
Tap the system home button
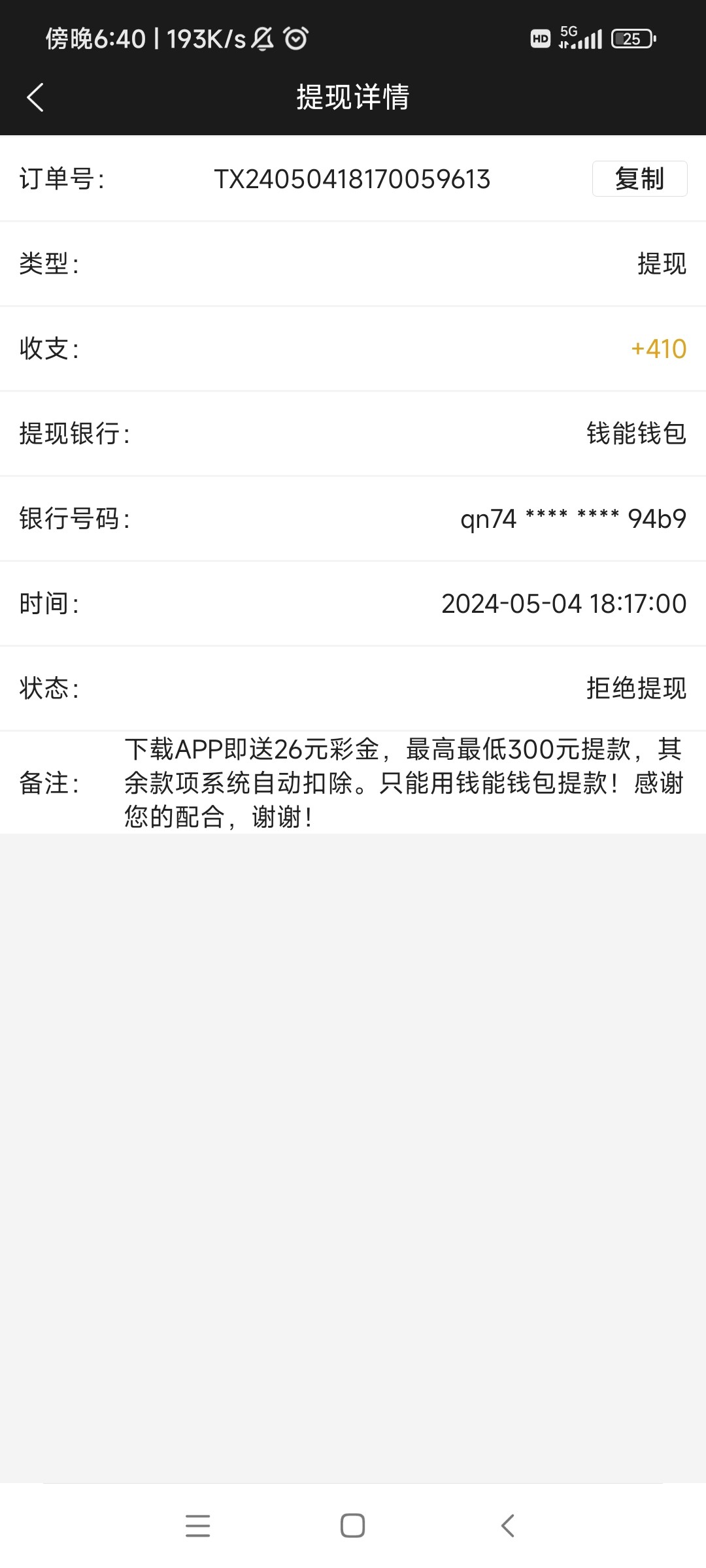click(x=352, y=1526)
